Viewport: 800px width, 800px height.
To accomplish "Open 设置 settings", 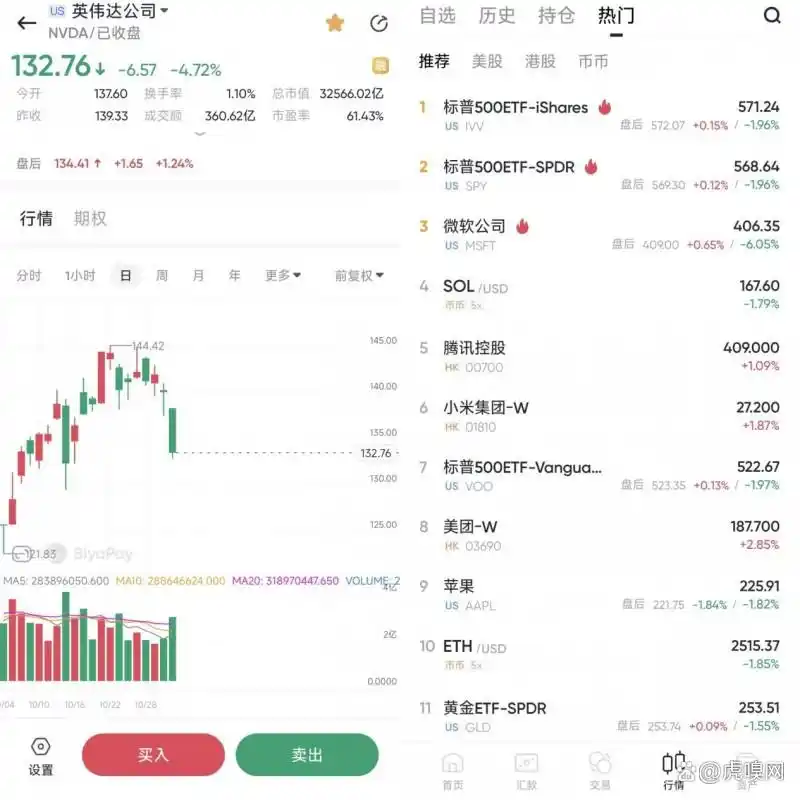I will click(41, 757).
